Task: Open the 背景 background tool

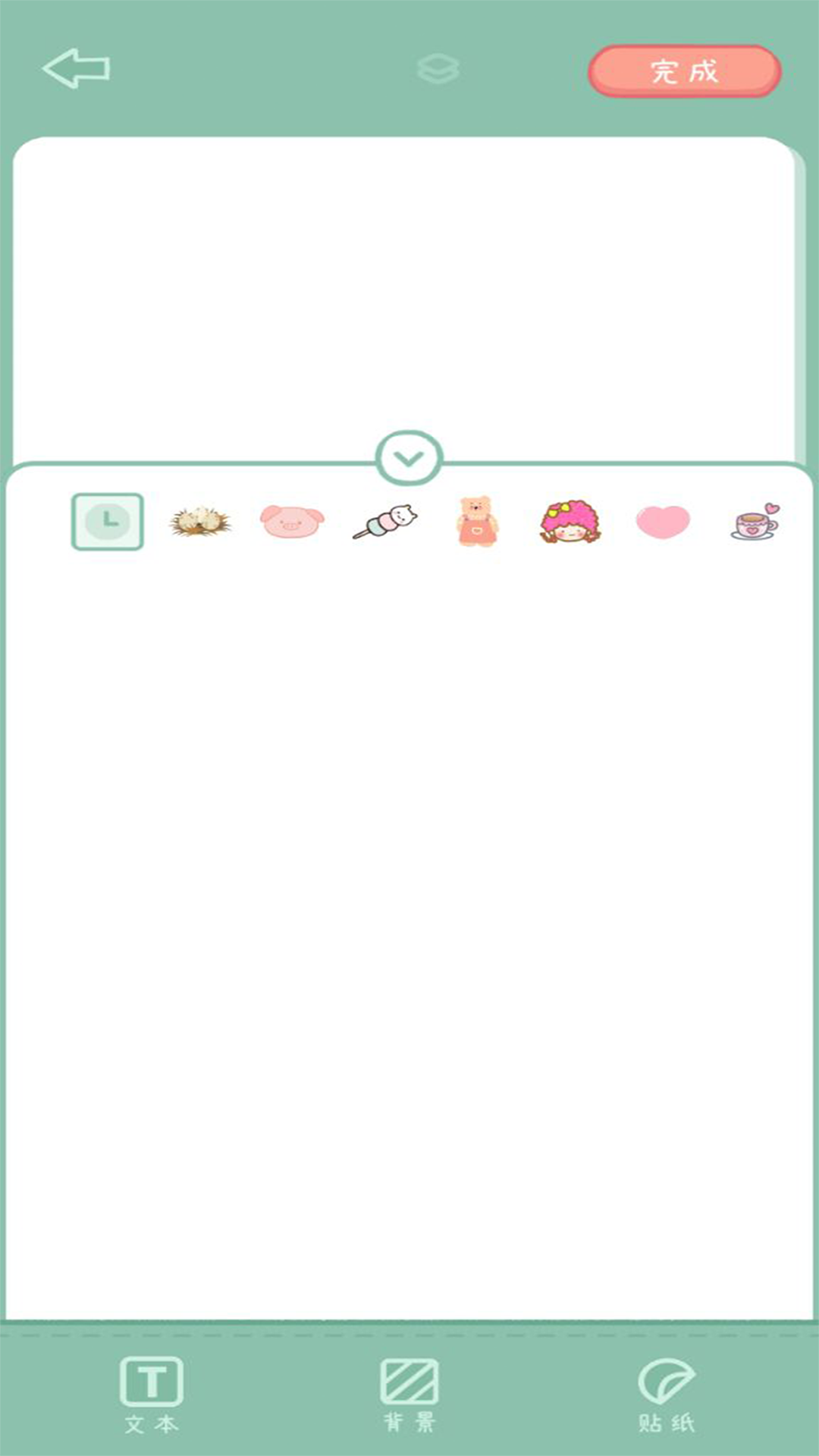Action: (x=409, y=1394)
